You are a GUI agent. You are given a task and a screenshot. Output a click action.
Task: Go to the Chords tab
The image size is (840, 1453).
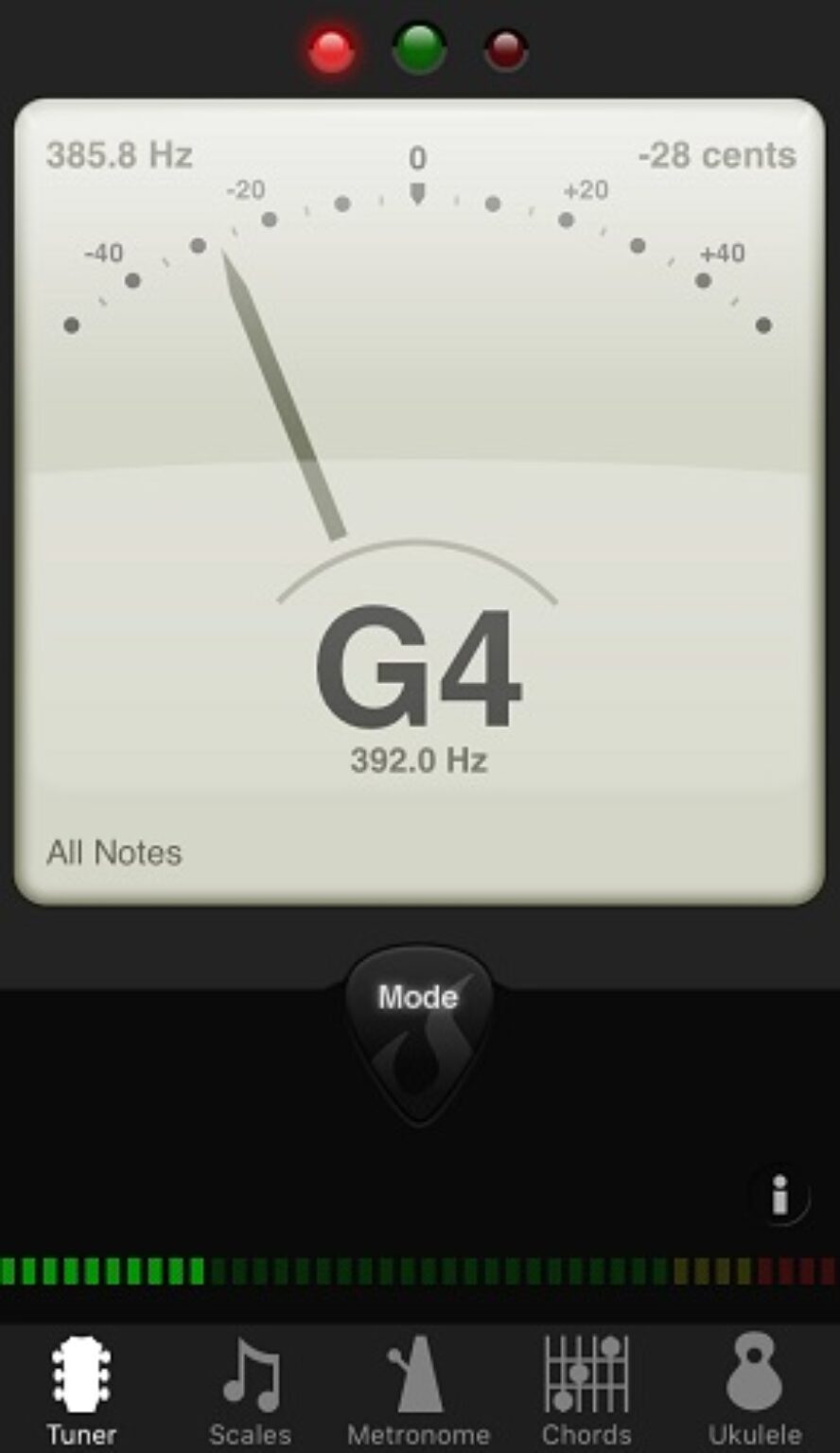pos(586,1391)
